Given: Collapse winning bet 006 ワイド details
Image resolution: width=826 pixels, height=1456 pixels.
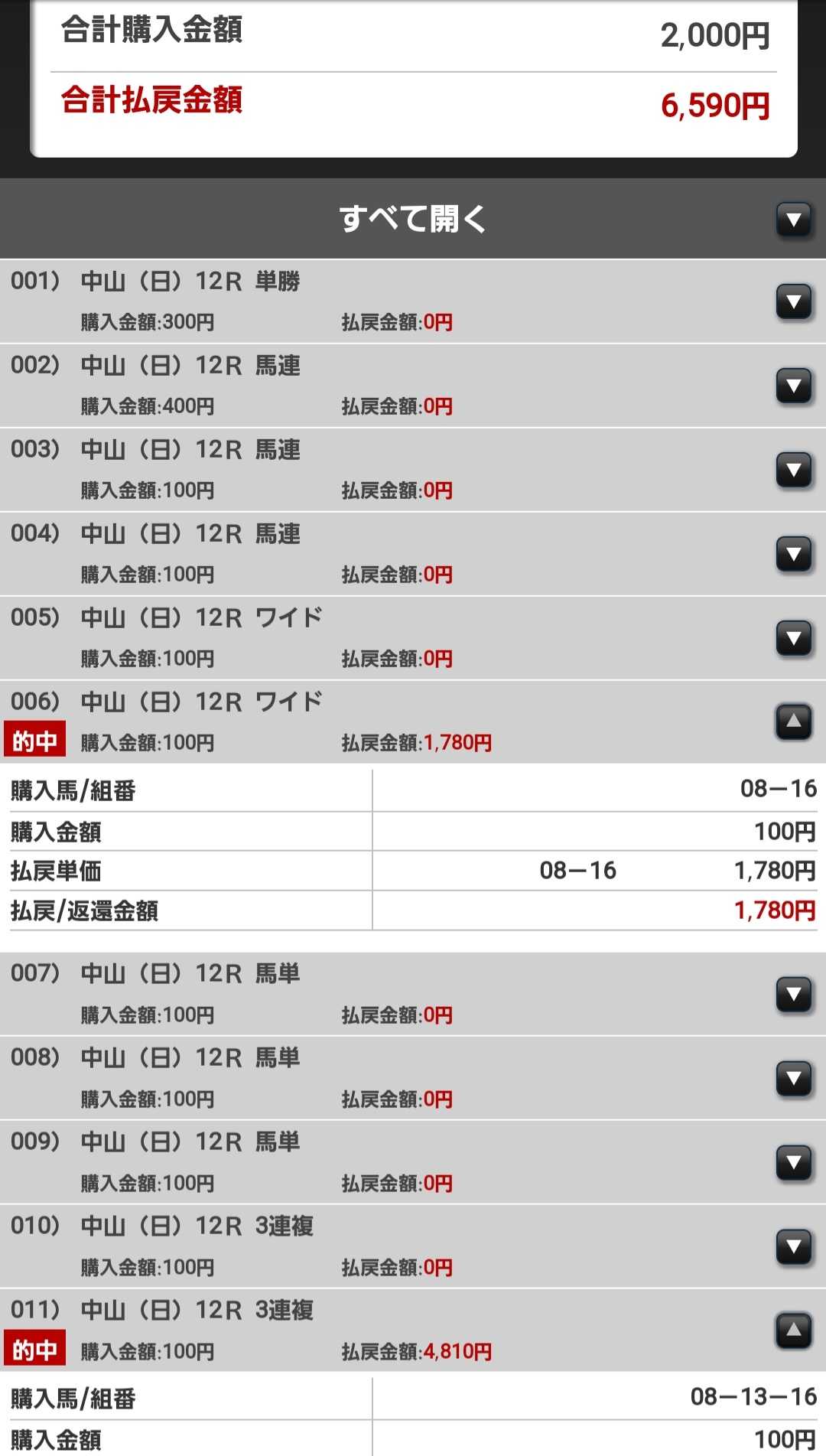Looking at the screenshot, I should pos(793,721).
